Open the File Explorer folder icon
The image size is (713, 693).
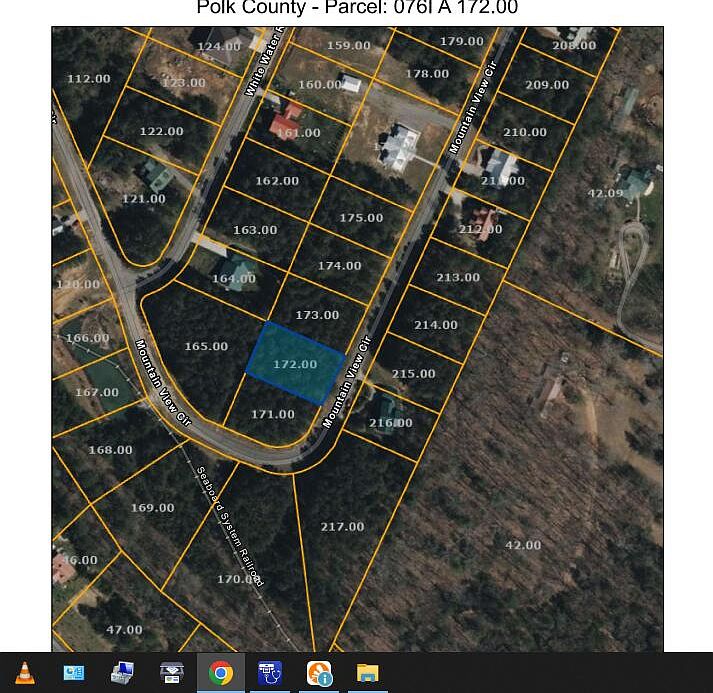coord(367,673)
